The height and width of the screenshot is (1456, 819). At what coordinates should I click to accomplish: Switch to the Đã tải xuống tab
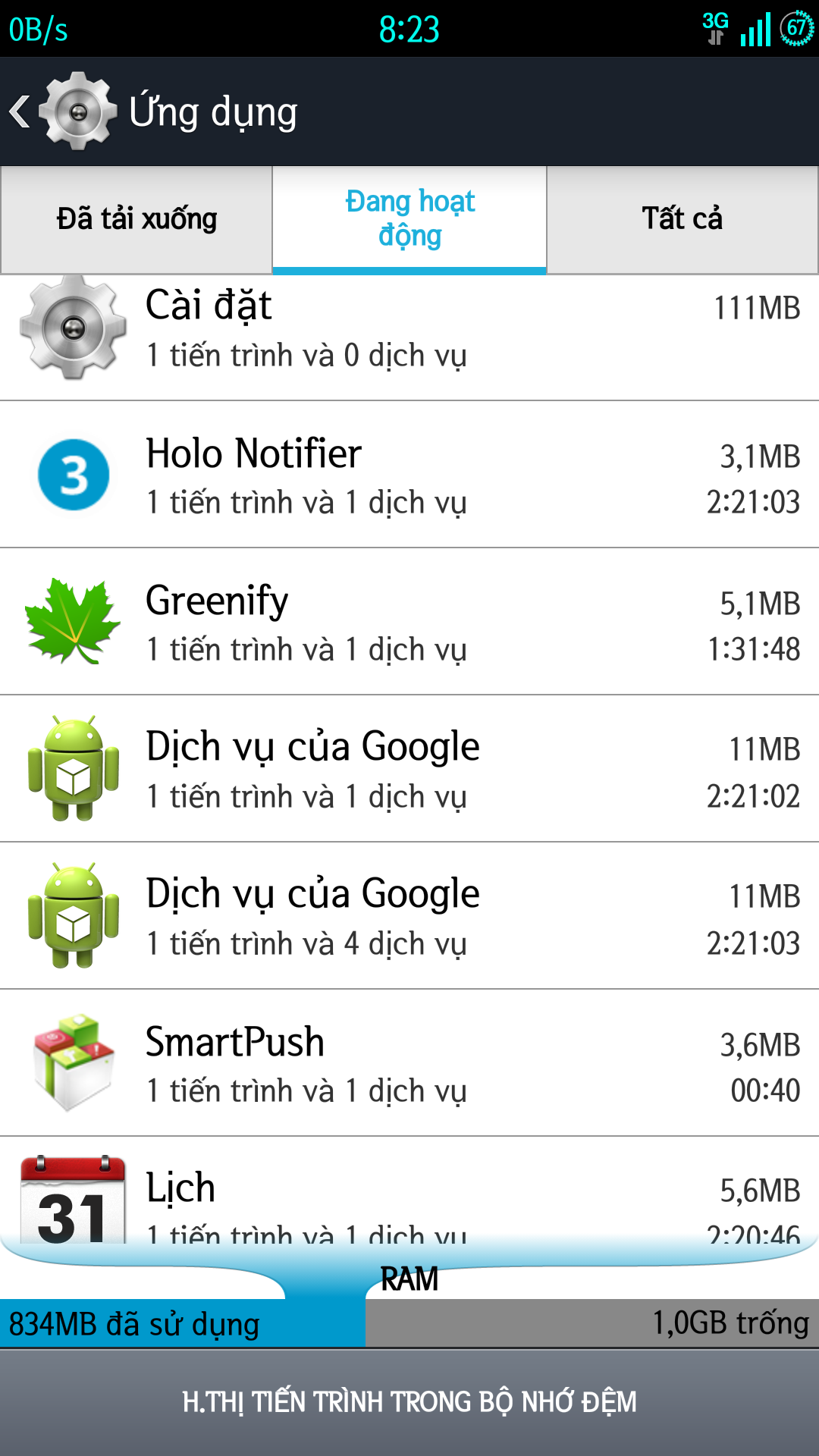click(136, 219)
